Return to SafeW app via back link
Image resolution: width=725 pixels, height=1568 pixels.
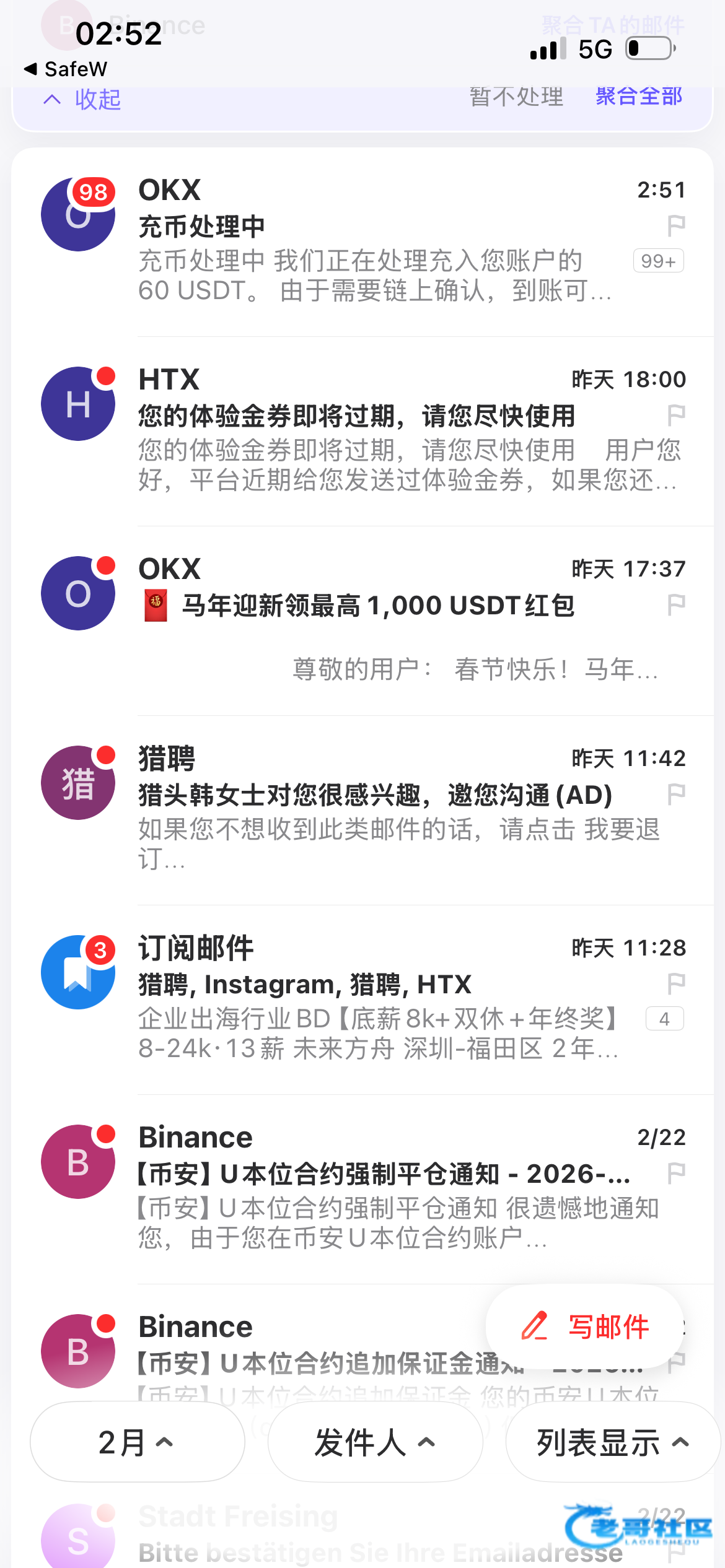(66, 69)
